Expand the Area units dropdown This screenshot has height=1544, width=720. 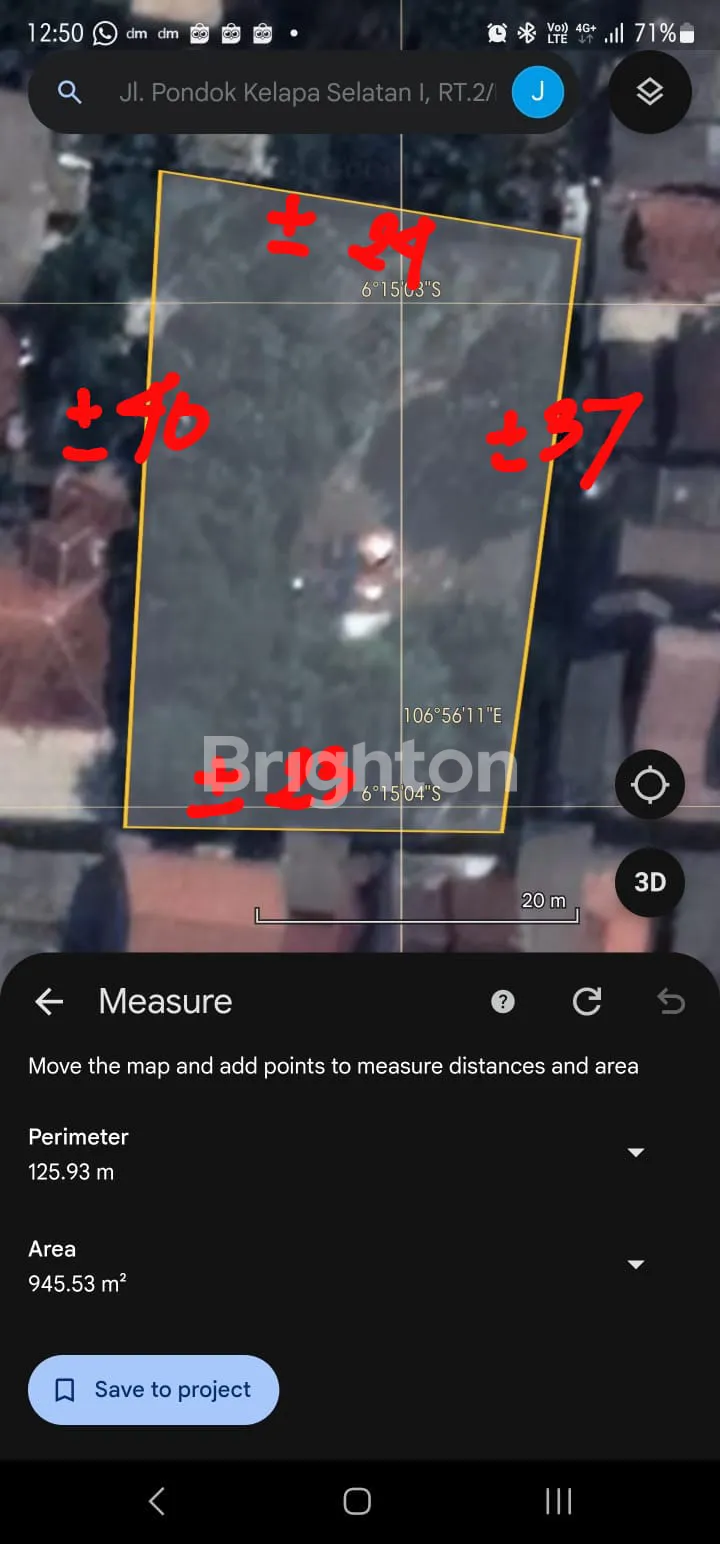click(x=635, y=1265)
